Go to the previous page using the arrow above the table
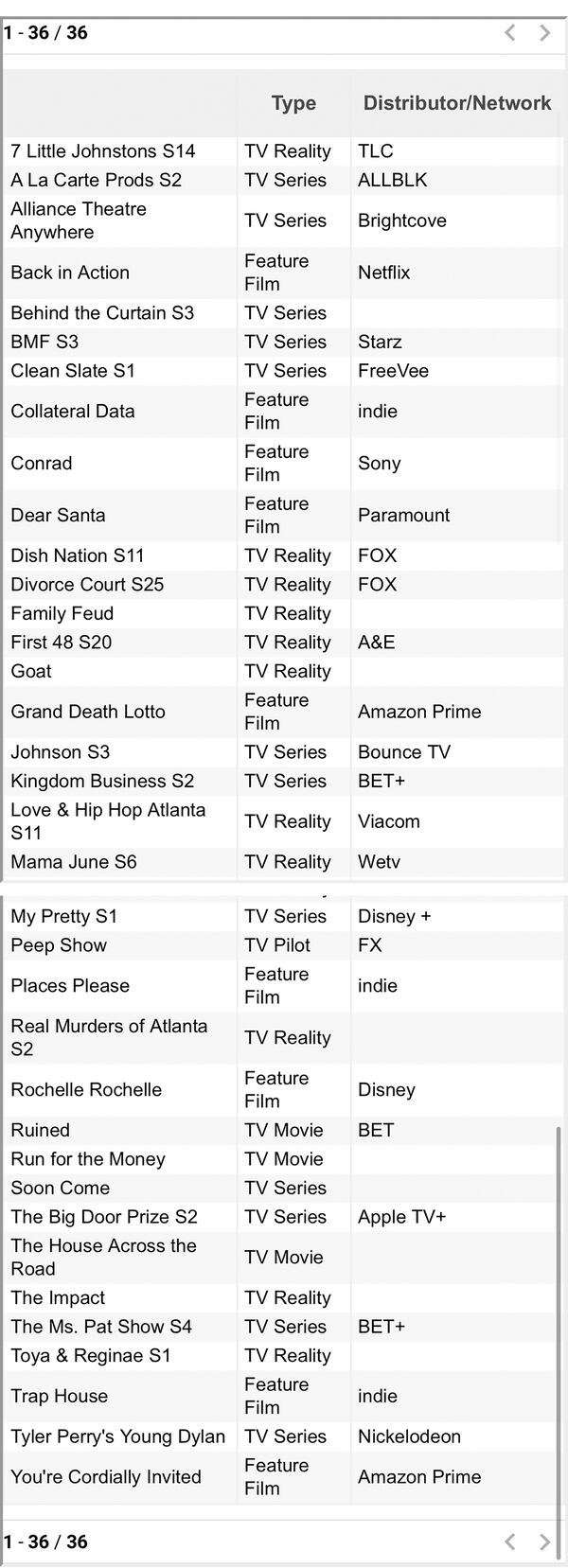Viewport: 568px width, 1568px height. coord(510,33)
